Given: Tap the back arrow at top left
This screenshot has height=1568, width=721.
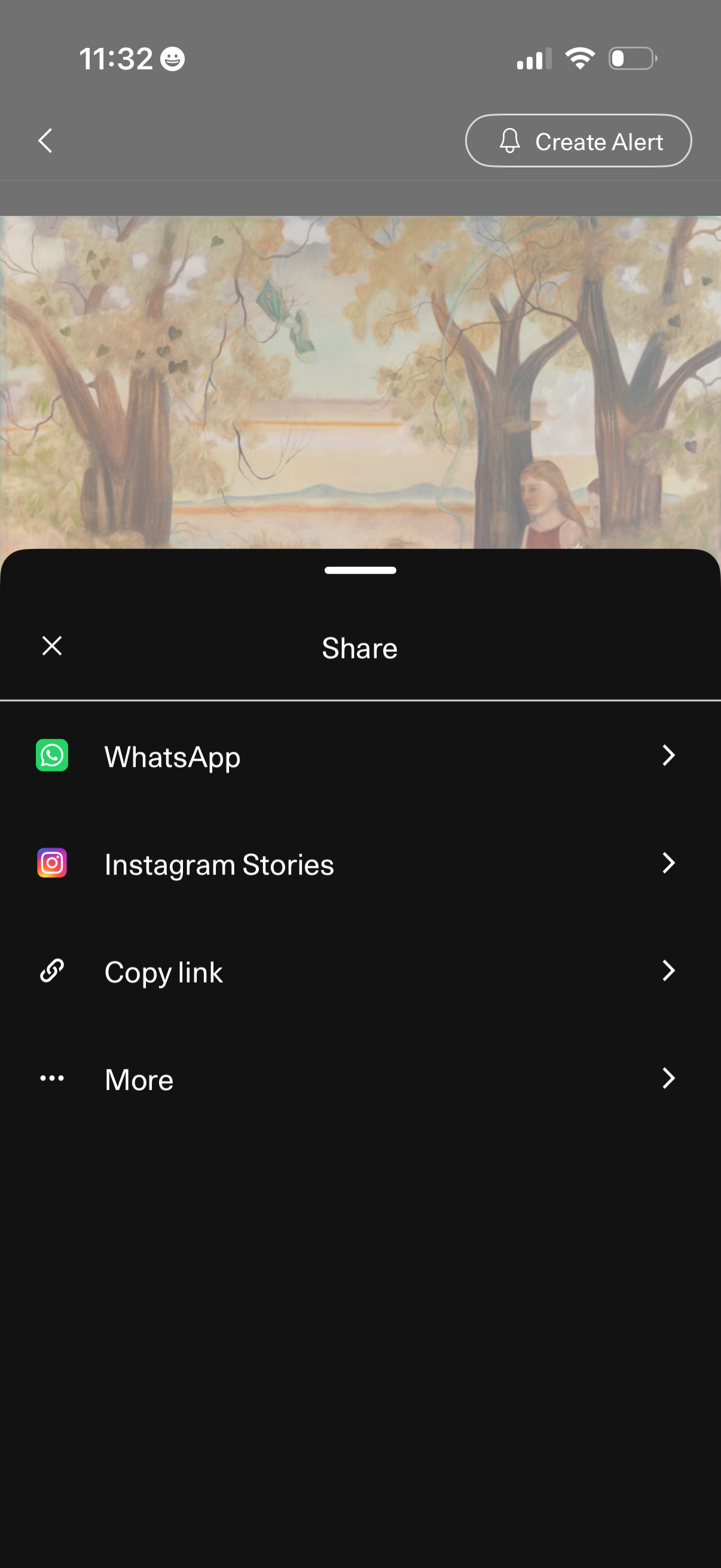Looking at the screenshot, I should point(45,141).
